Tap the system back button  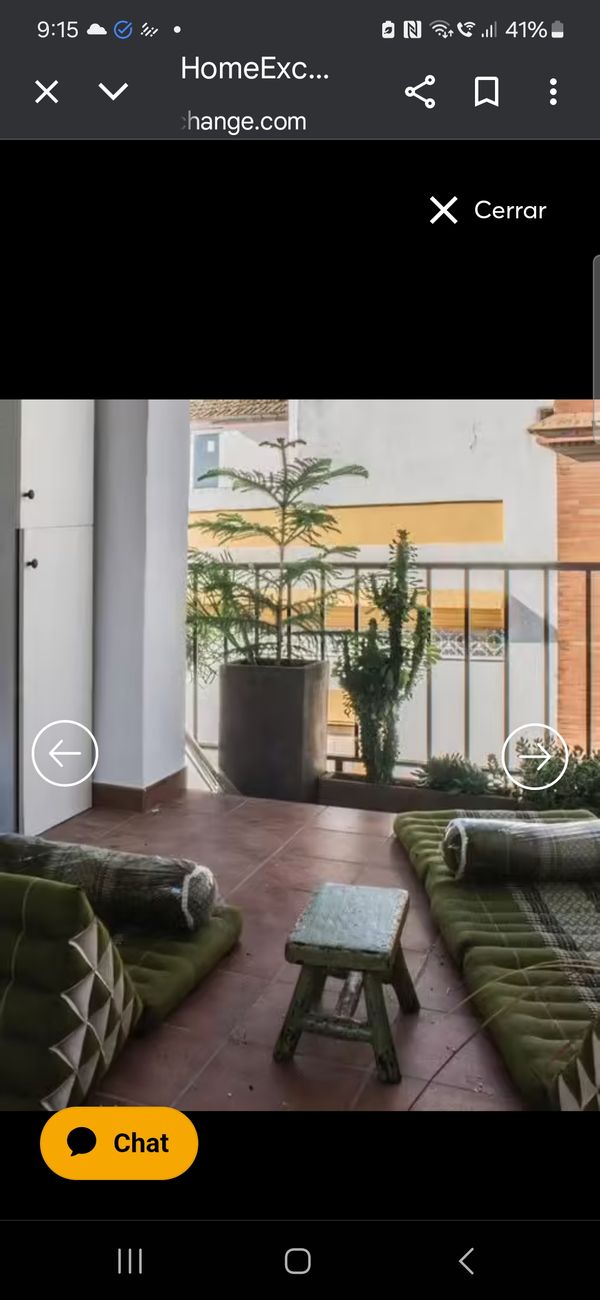pyautogui.click(x=466, y=1261)
